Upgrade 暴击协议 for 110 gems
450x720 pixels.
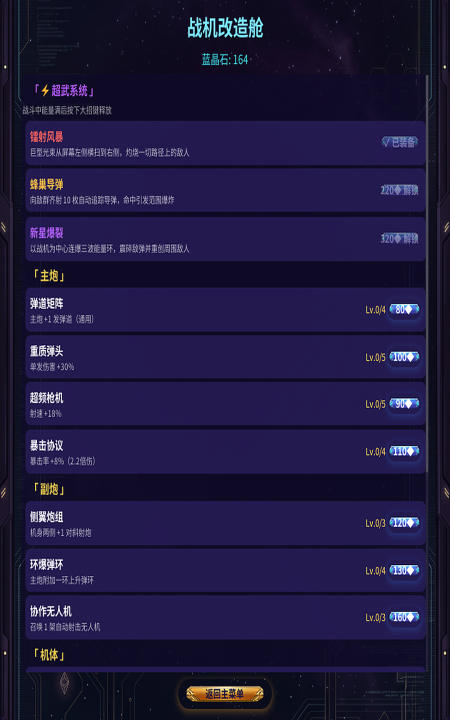(404, 451)
